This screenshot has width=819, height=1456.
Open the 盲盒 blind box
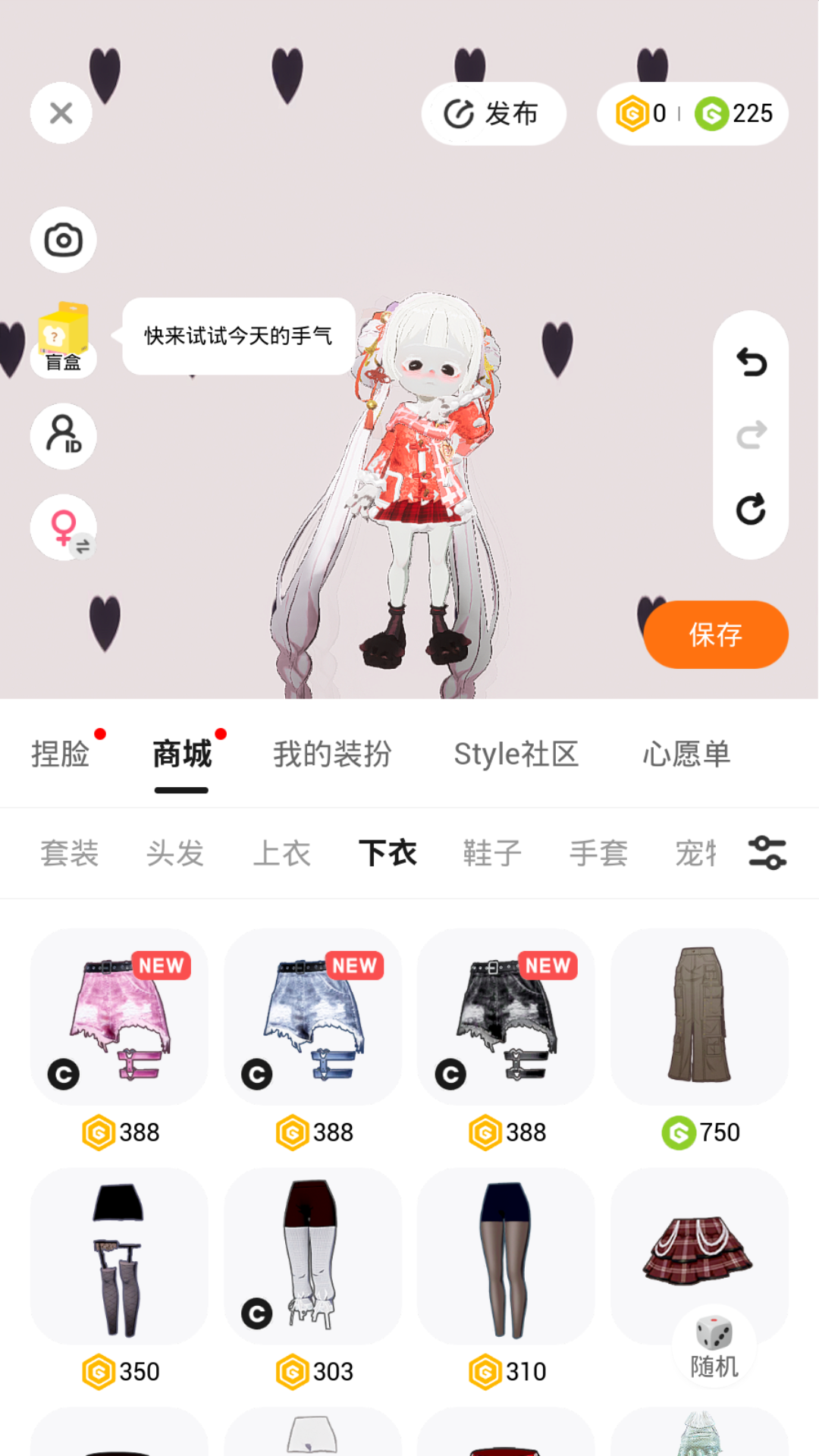(x=63, y=337)
